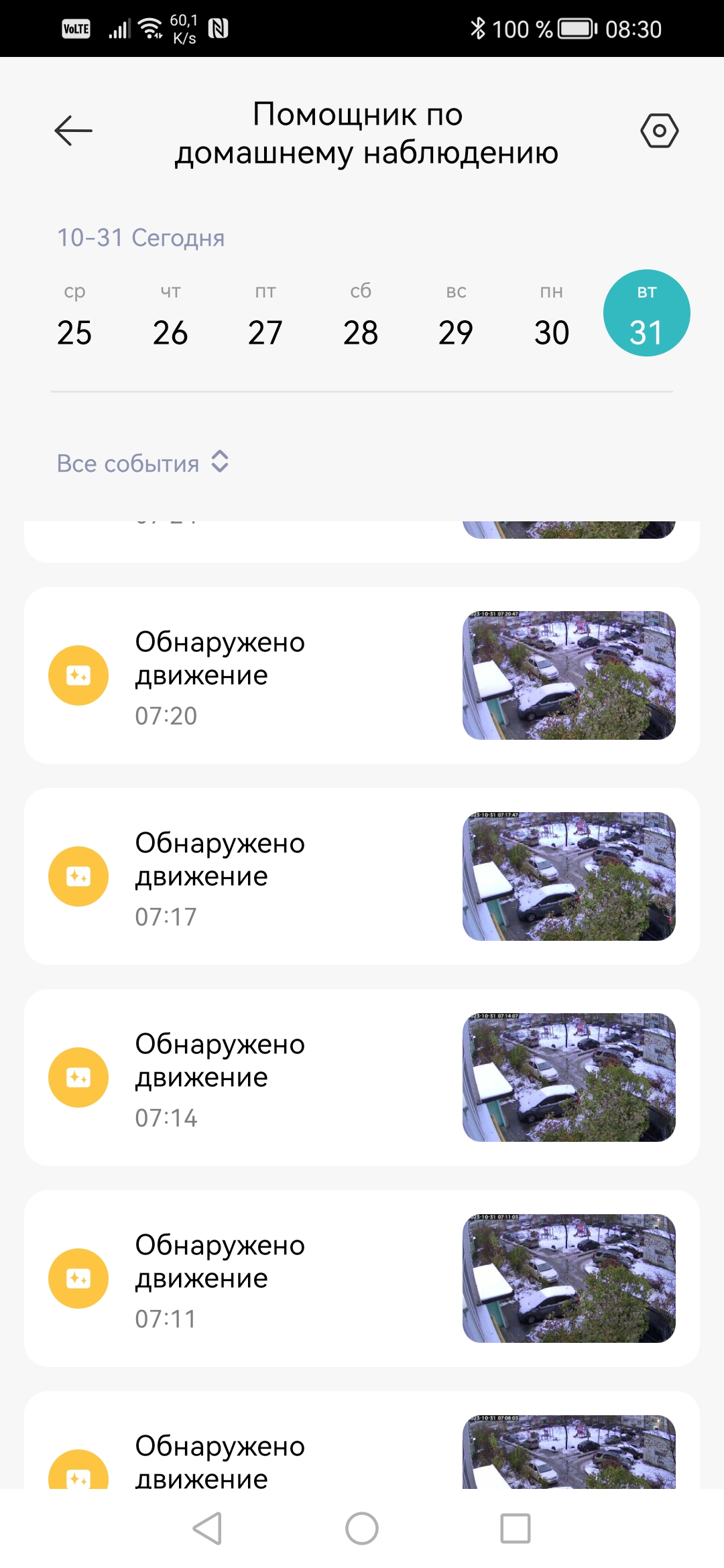This screenshot has width=724, height=1568.
Task: Expand the Все события filter
Action: [x=143, y=463]
